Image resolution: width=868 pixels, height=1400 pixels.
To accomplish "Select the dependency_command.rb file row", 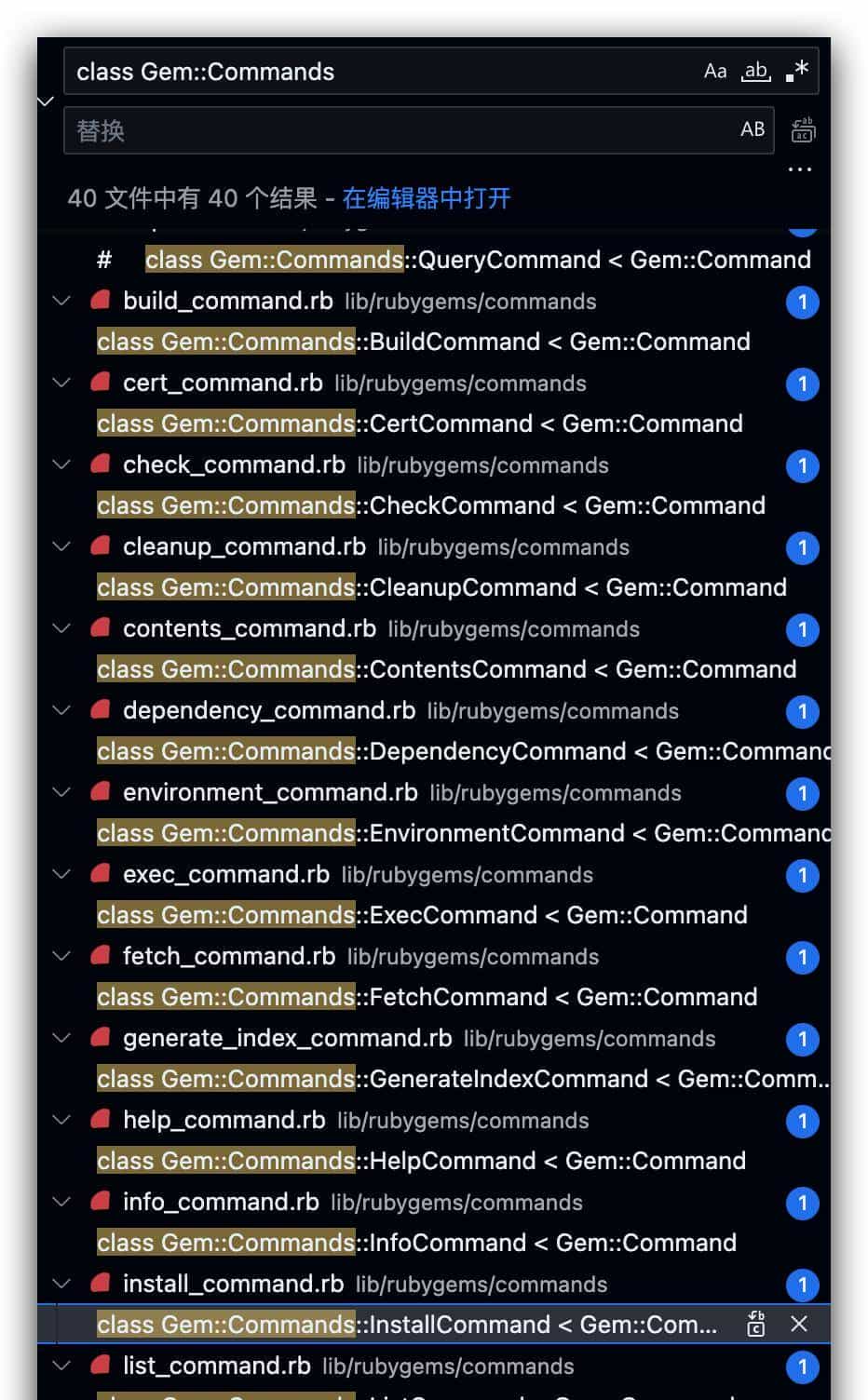I will 269,710.
